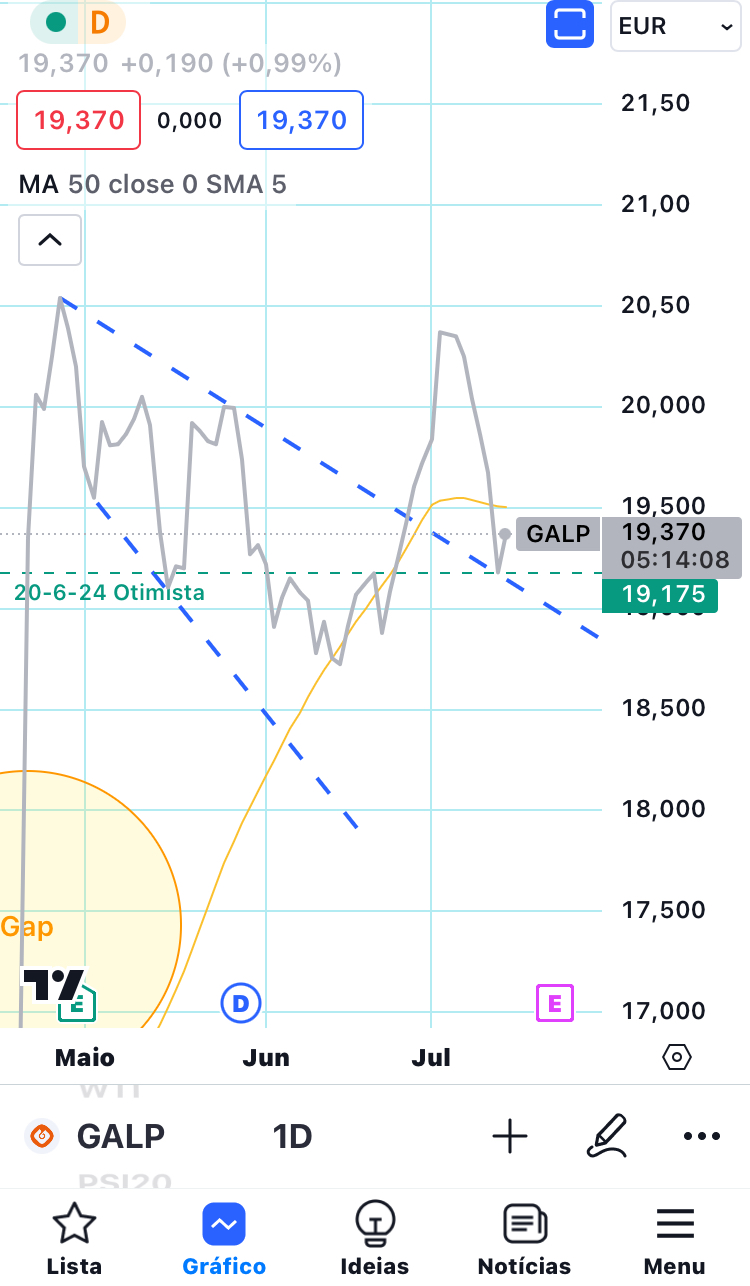Open the three-dot more options
The height and width of the screenshot is (1286, 750).
click(x=701, y=1137)
